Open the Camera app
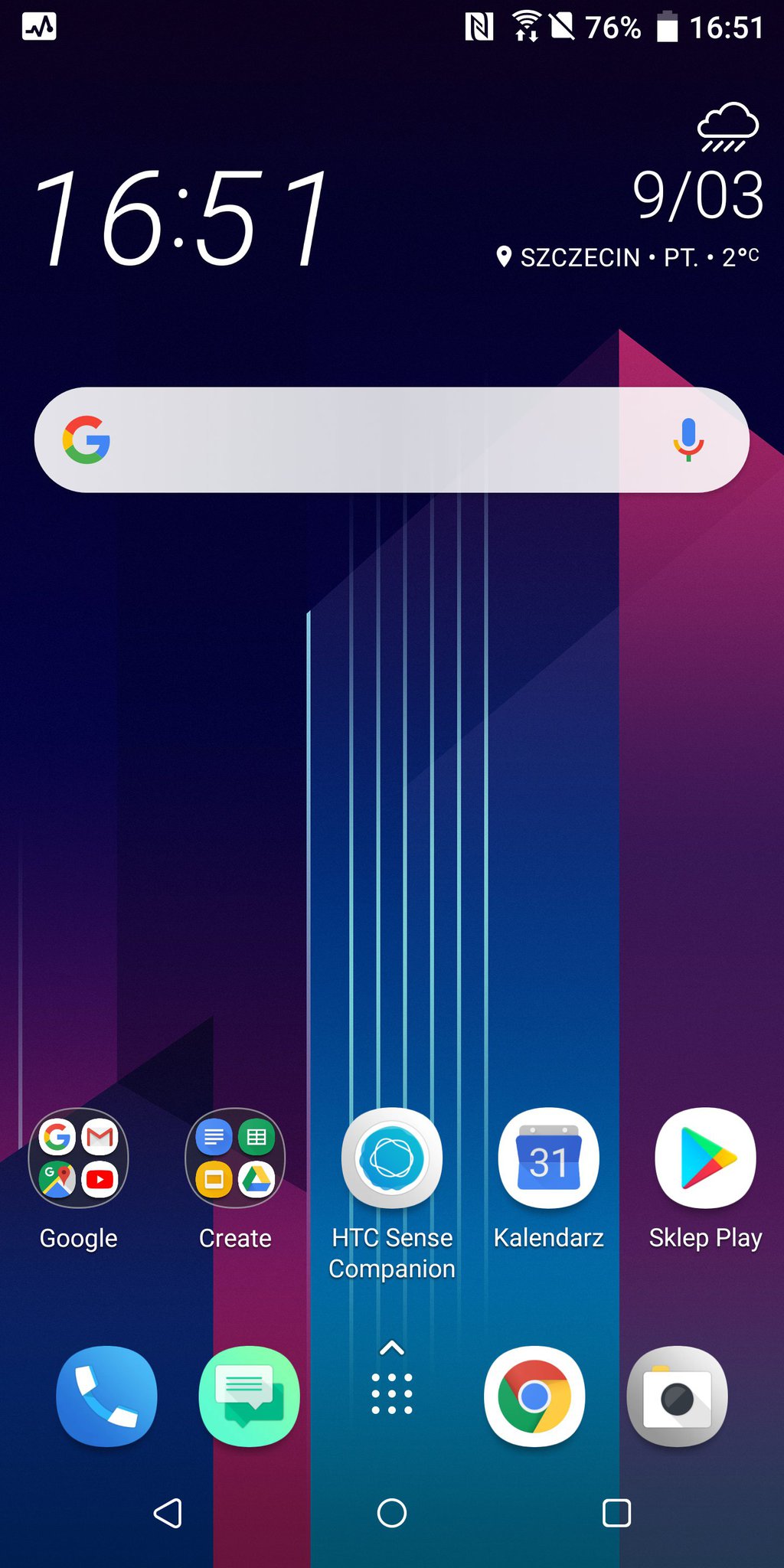784x1568 pixels. (677, 1396)
